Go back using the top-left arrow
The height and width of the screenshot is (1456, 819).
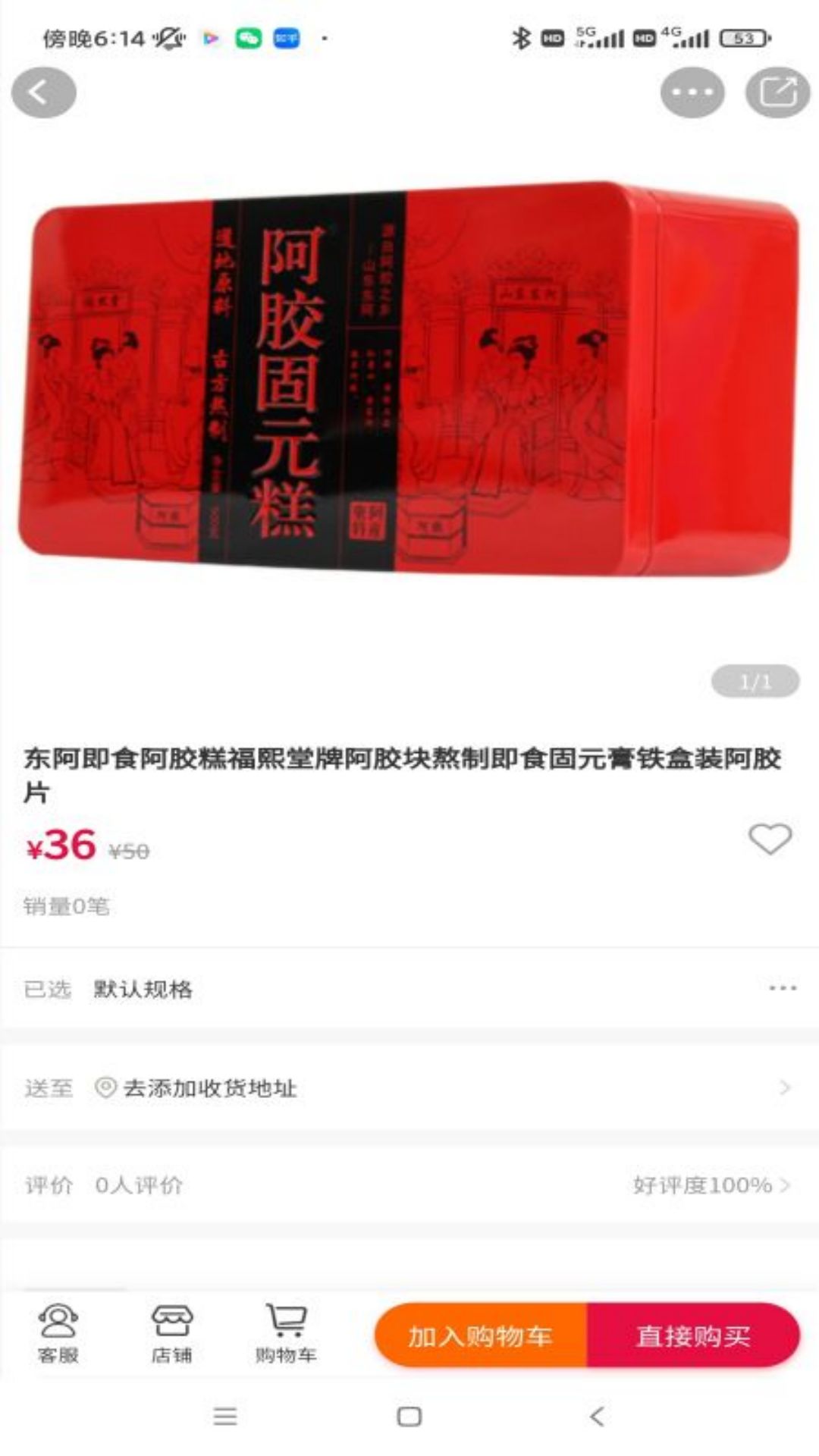click(43, 93)
